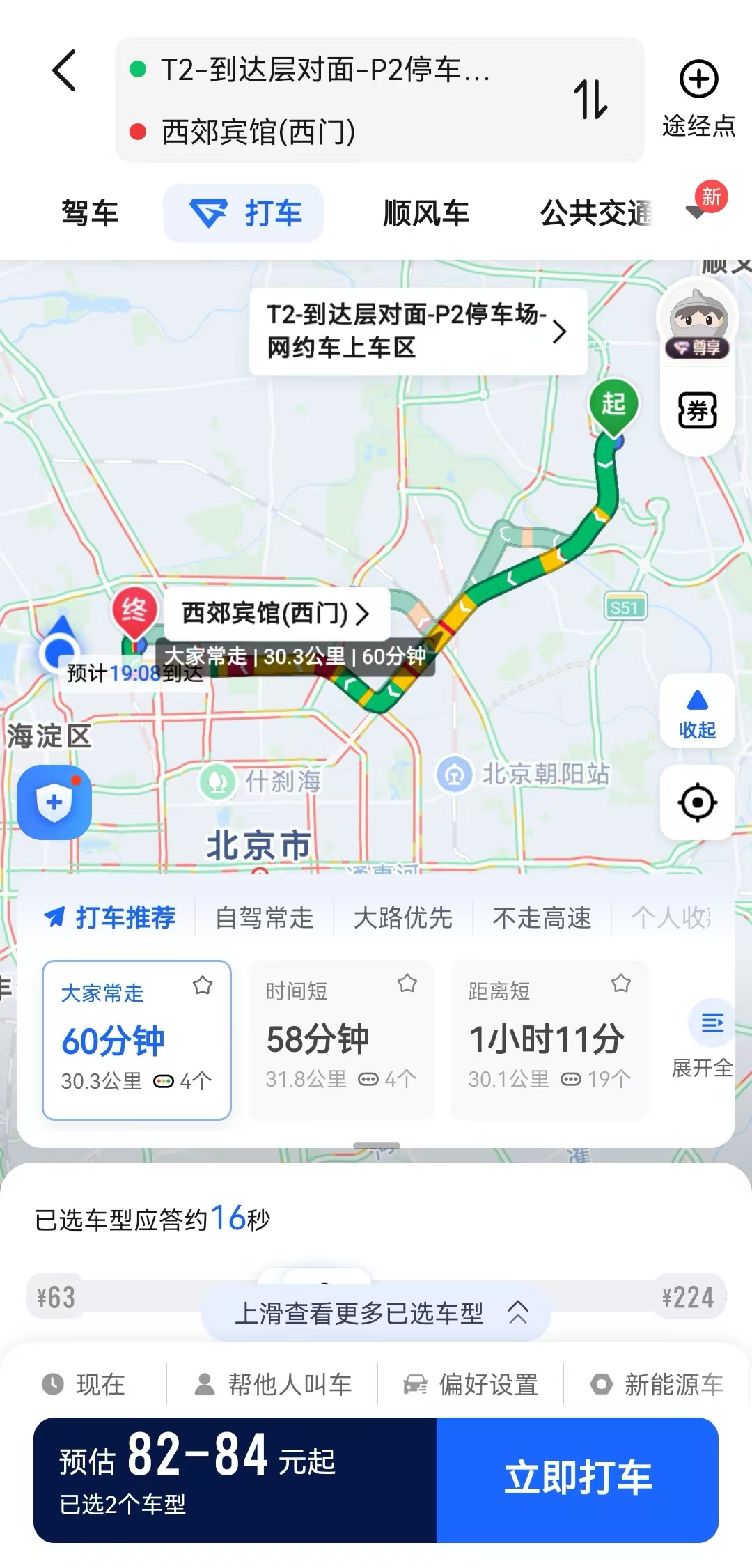The height and width of the screenshot is (1568, 752).
Task: Choose the 时间短 58分钟 route
Action: pos(341,1039)
